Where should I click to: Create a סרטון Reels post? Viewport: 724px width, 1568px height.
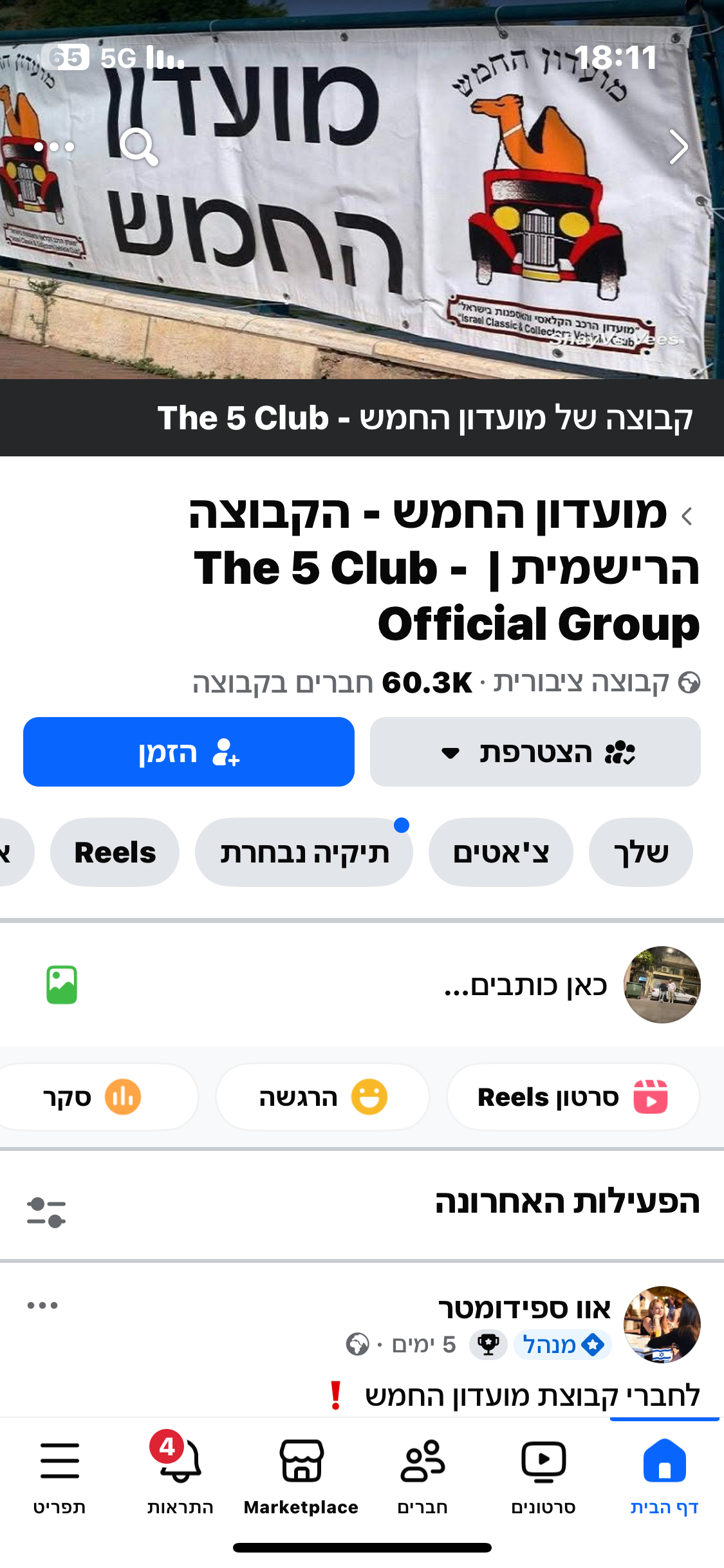(573, 1097)
